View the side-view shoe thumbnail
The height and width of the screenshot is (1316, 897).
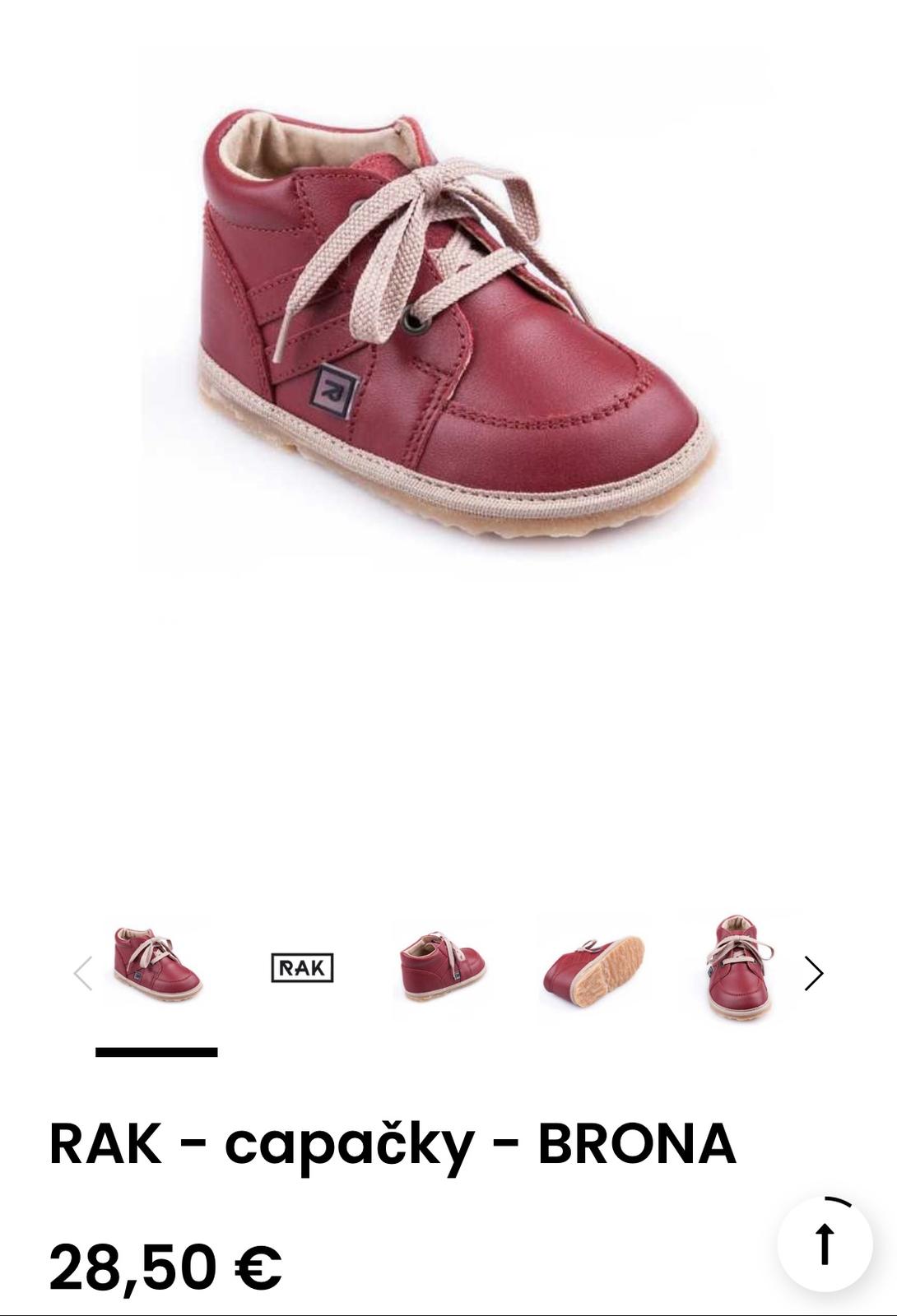pos(443,966)
